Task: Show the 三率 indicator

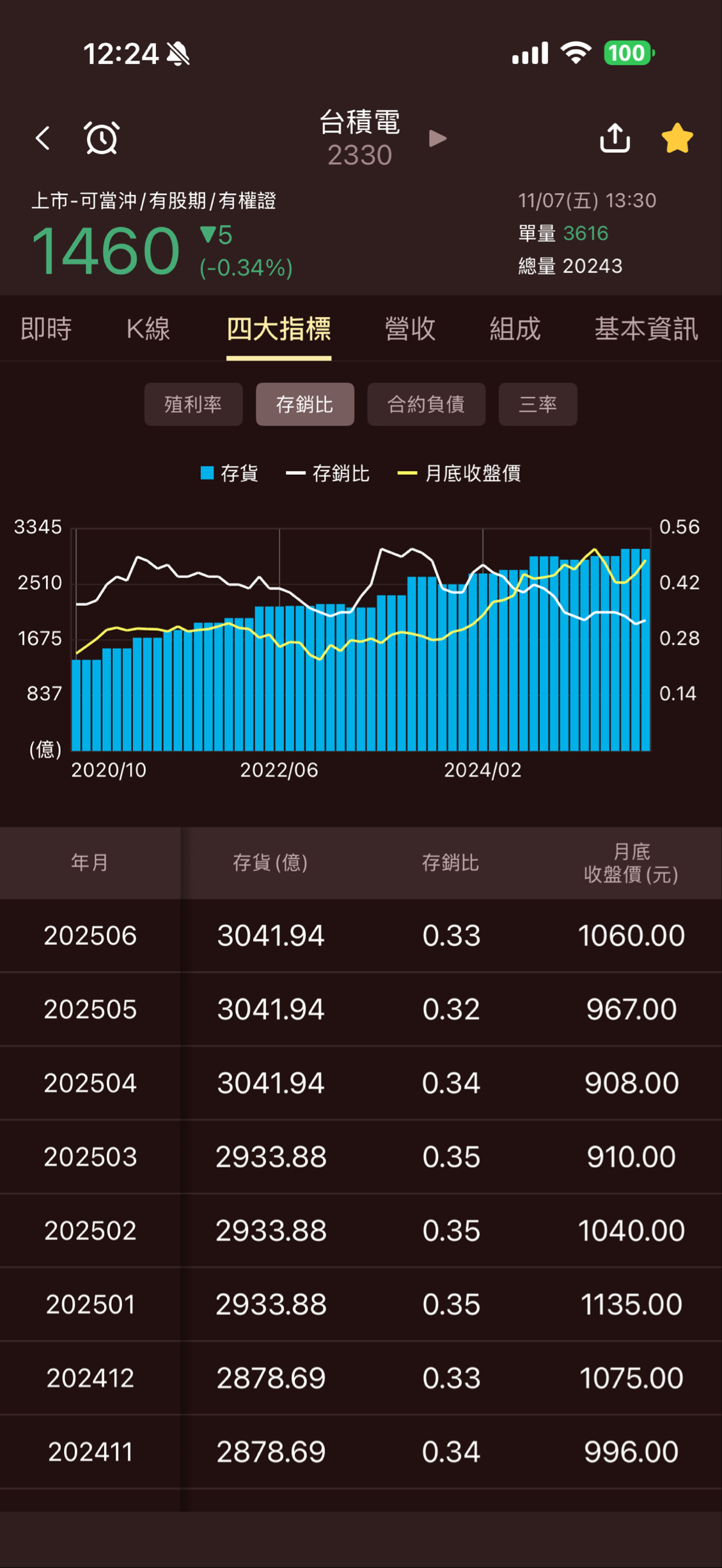Action: pyautogui.click(x=538, y=404)
